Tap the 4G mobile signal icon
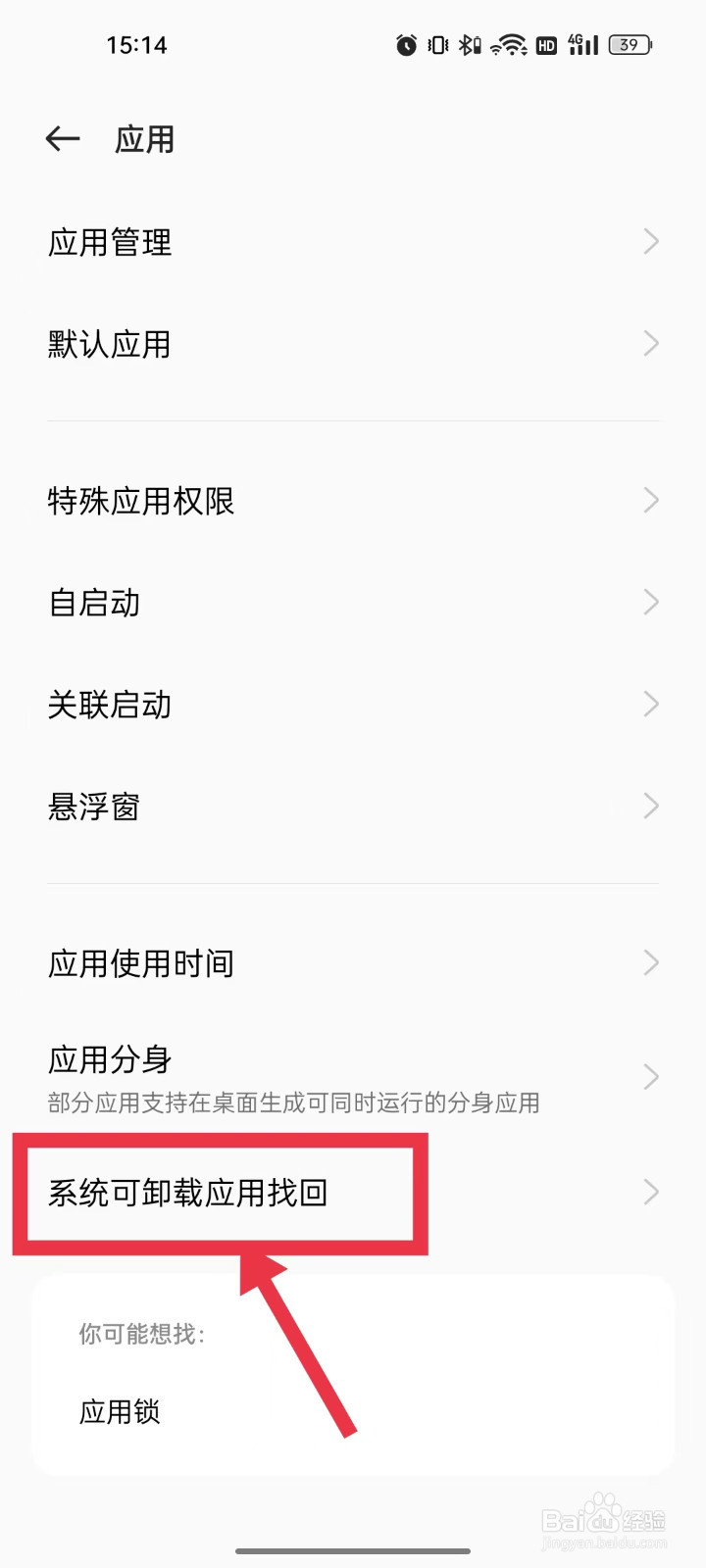The height and width of the screenshot is (1568, 706). click(x=581, y=45)
